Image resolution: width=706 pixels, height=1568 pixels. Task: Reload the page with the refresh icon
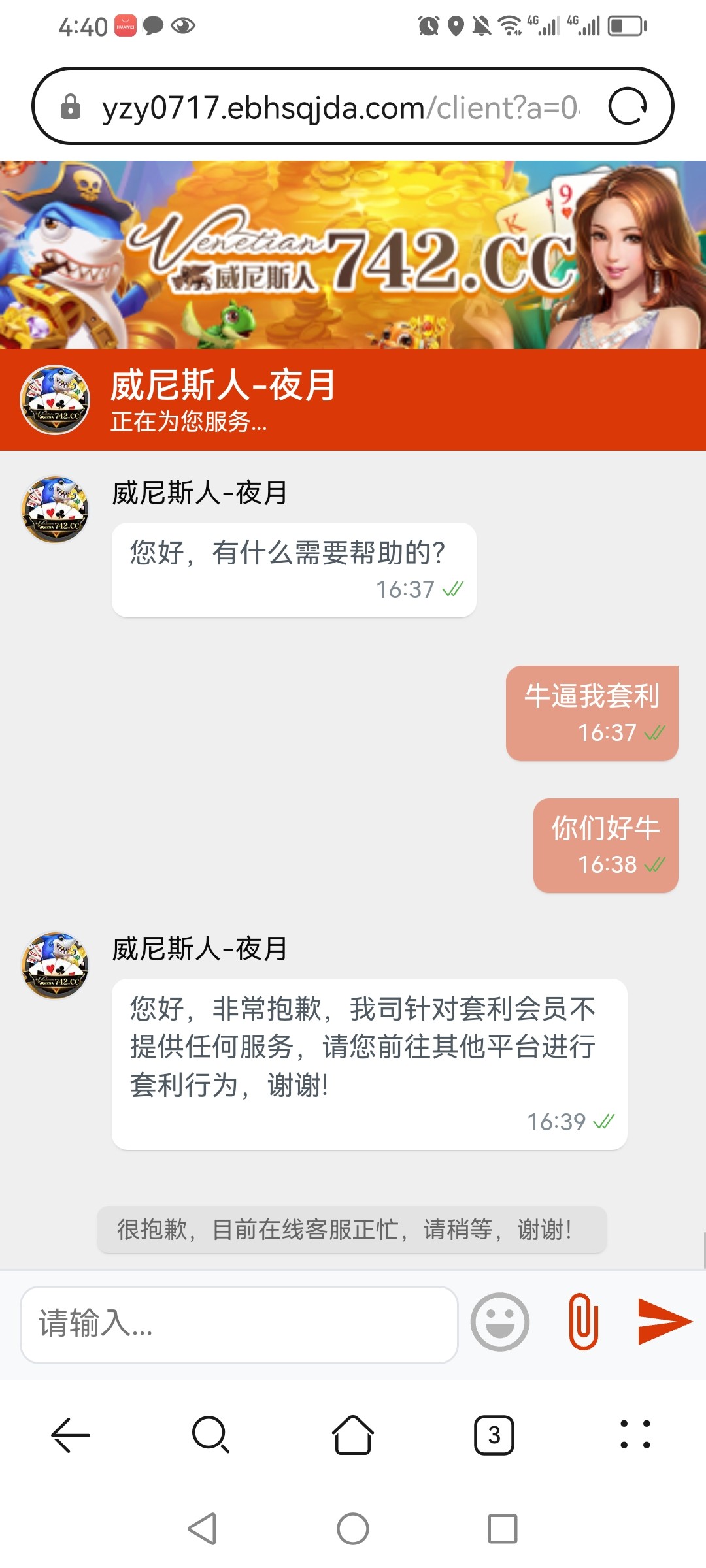[x=628, y=106]
